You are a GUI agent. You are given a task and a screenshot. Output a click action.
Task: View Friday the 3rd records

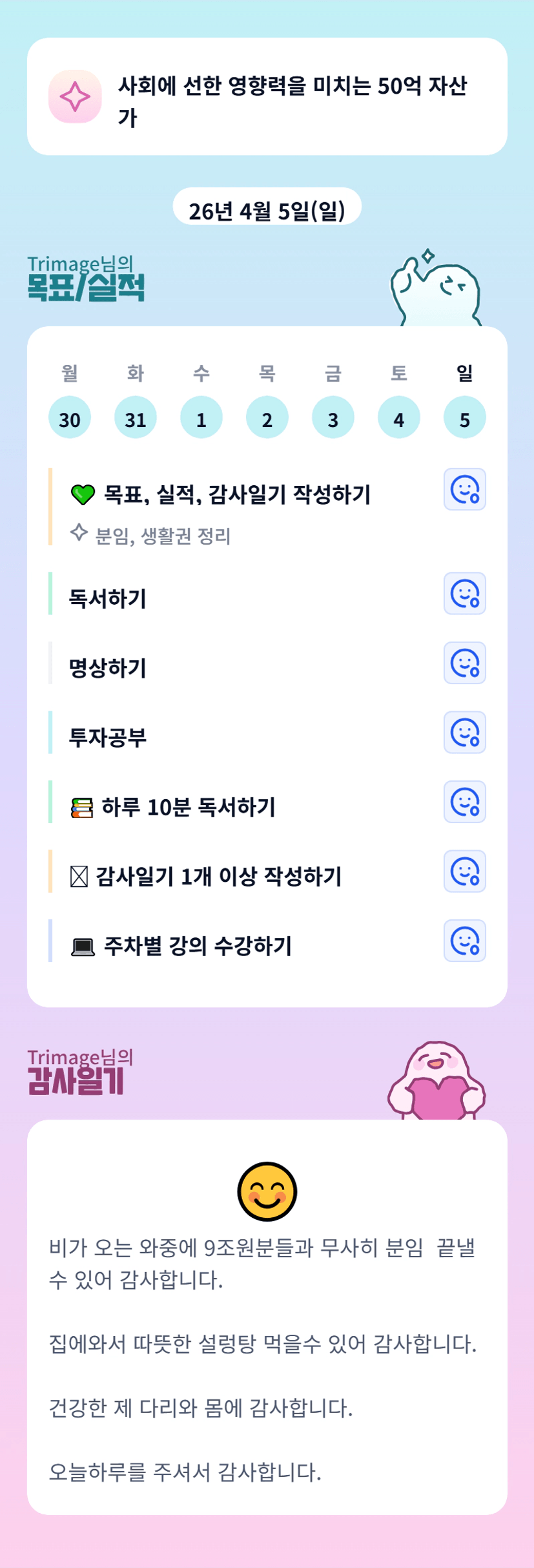pyautogui.click(x=333, y=417)
